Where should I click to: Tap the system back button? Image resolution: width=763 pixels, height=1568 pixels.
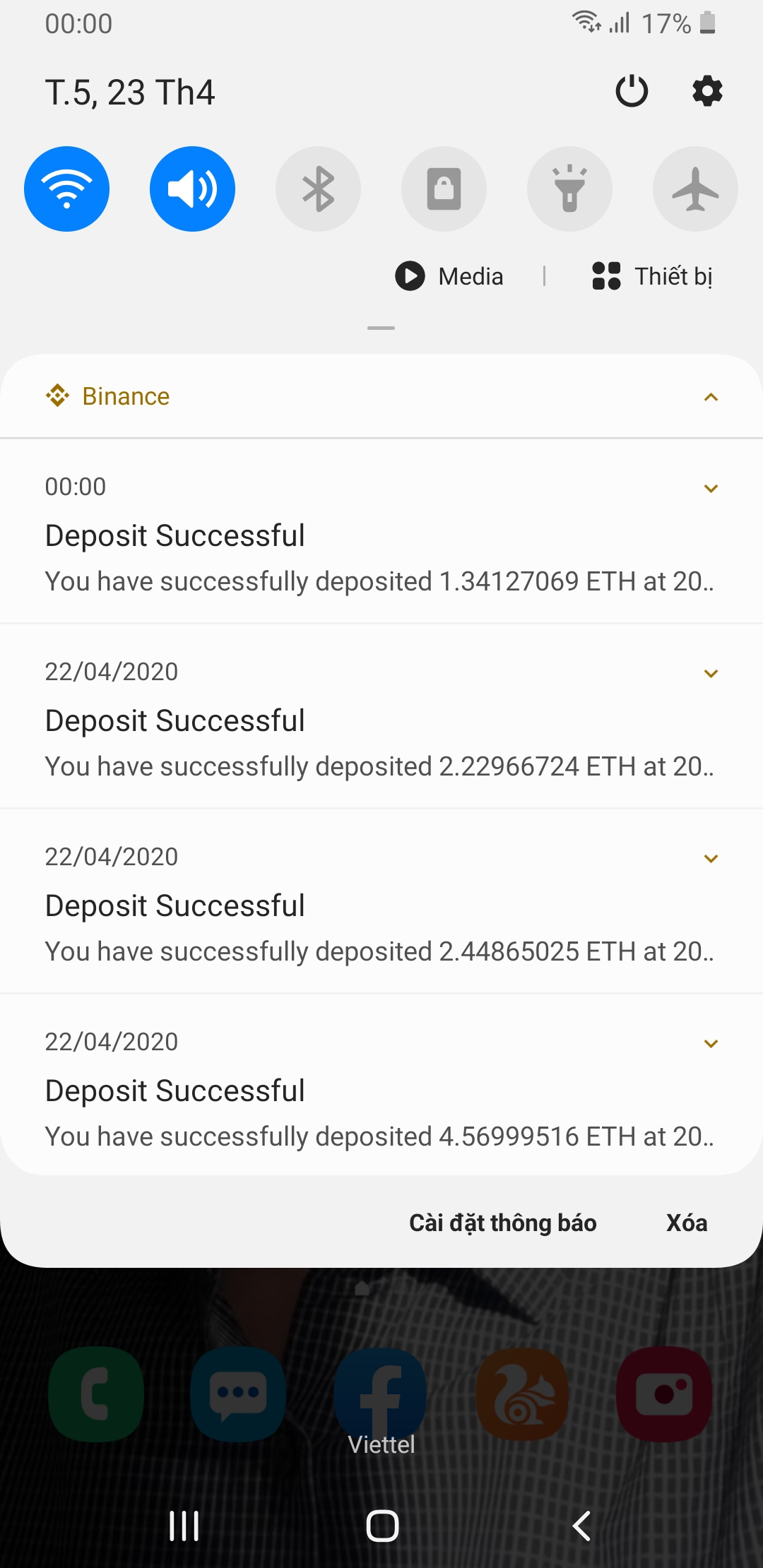(x=581, y=1526)
